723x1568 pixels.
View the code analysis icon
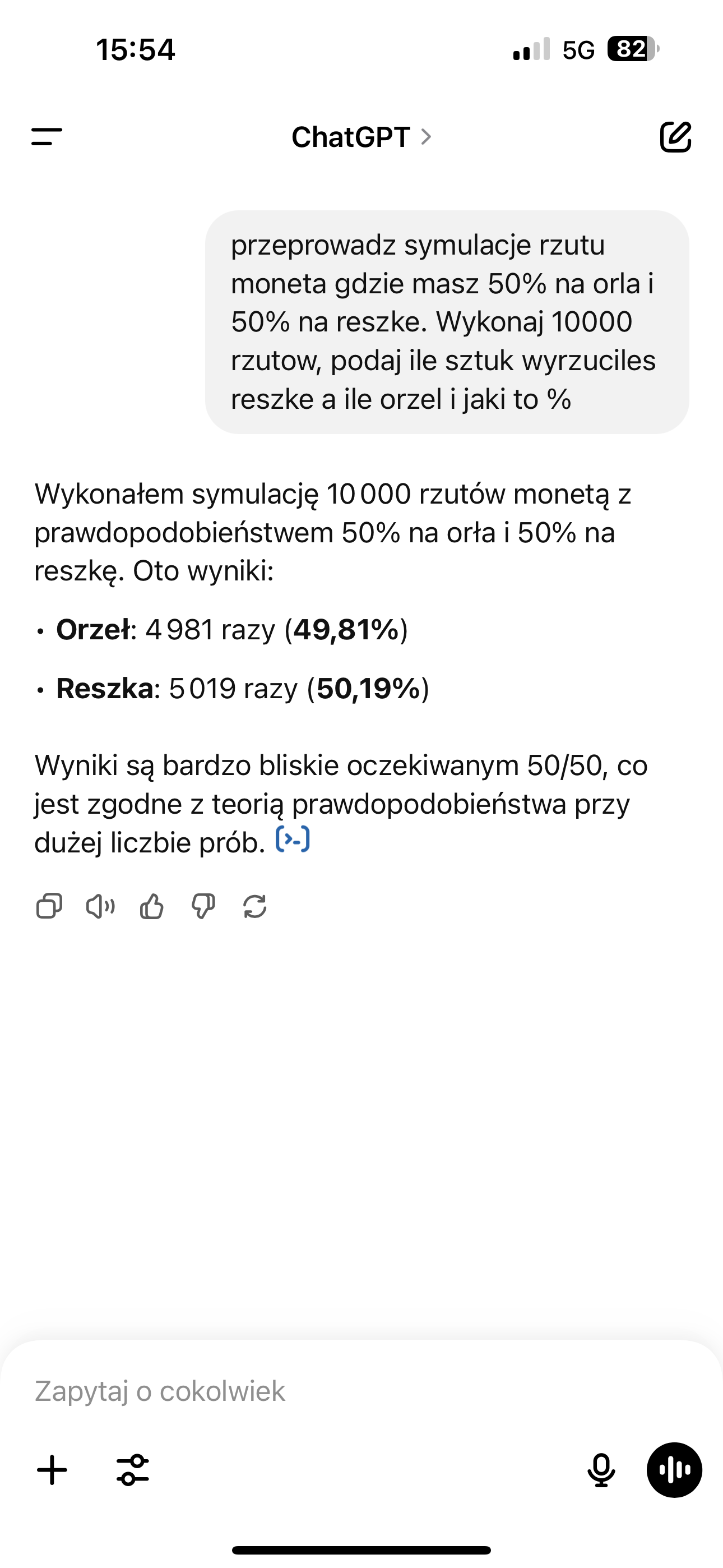[x=293, y=839]
